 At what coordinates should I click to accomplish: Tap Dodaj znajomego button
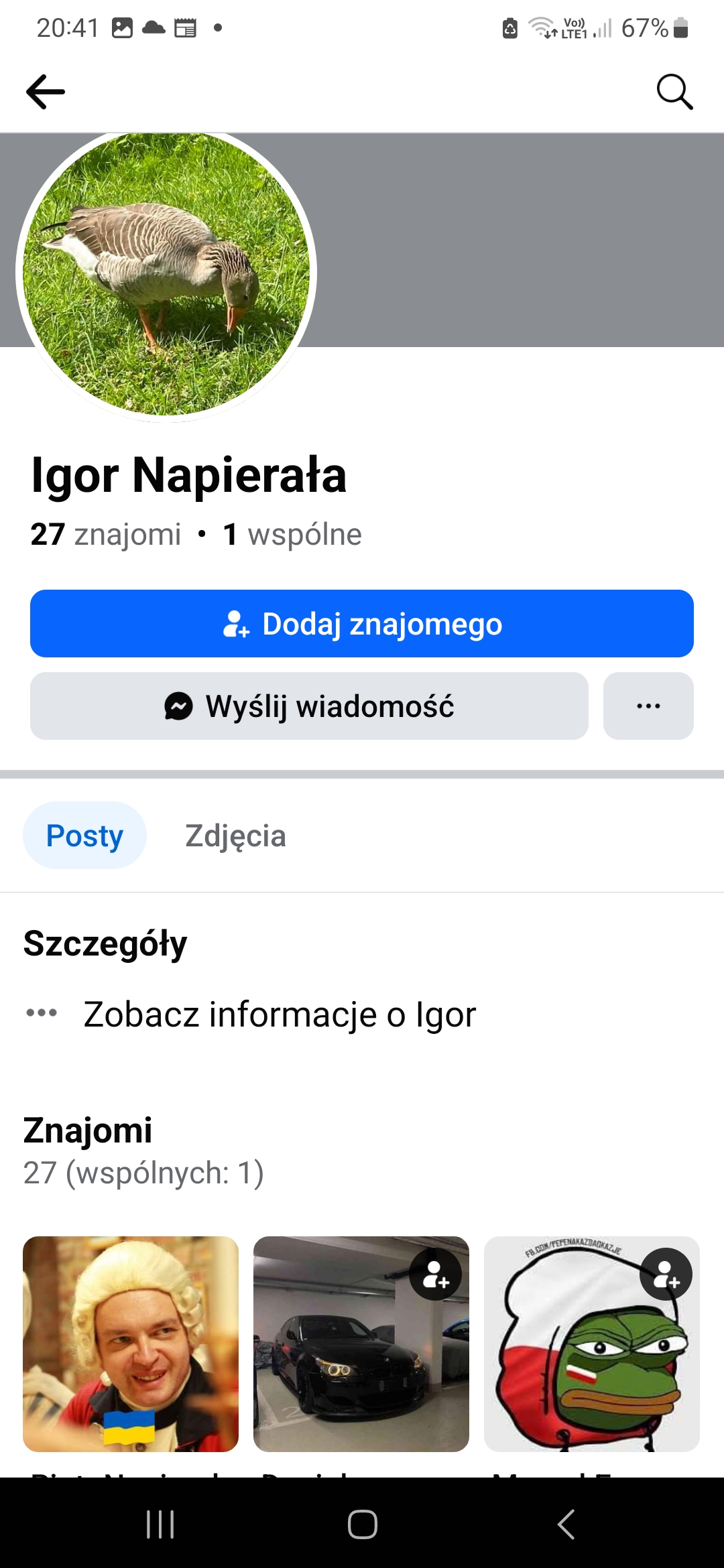click(362, 623)
